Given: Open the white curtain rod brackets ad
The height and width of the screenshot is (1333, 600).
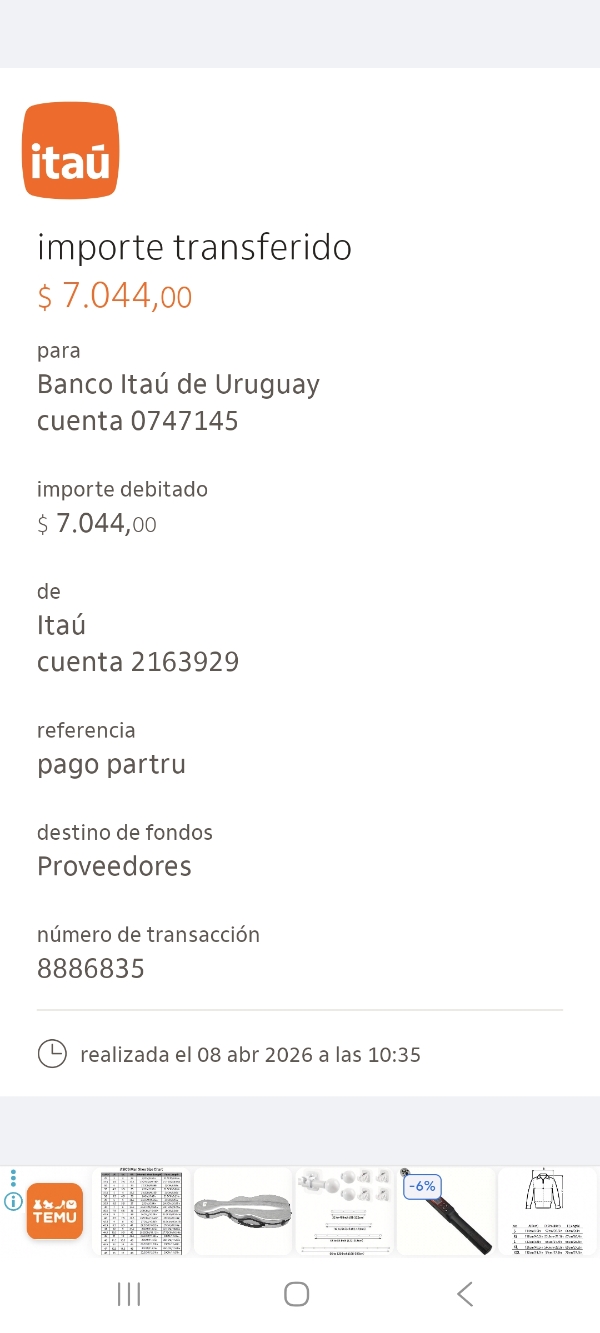Looking at the screenshot, I should pyautogui.click(x=344, y=1211).
